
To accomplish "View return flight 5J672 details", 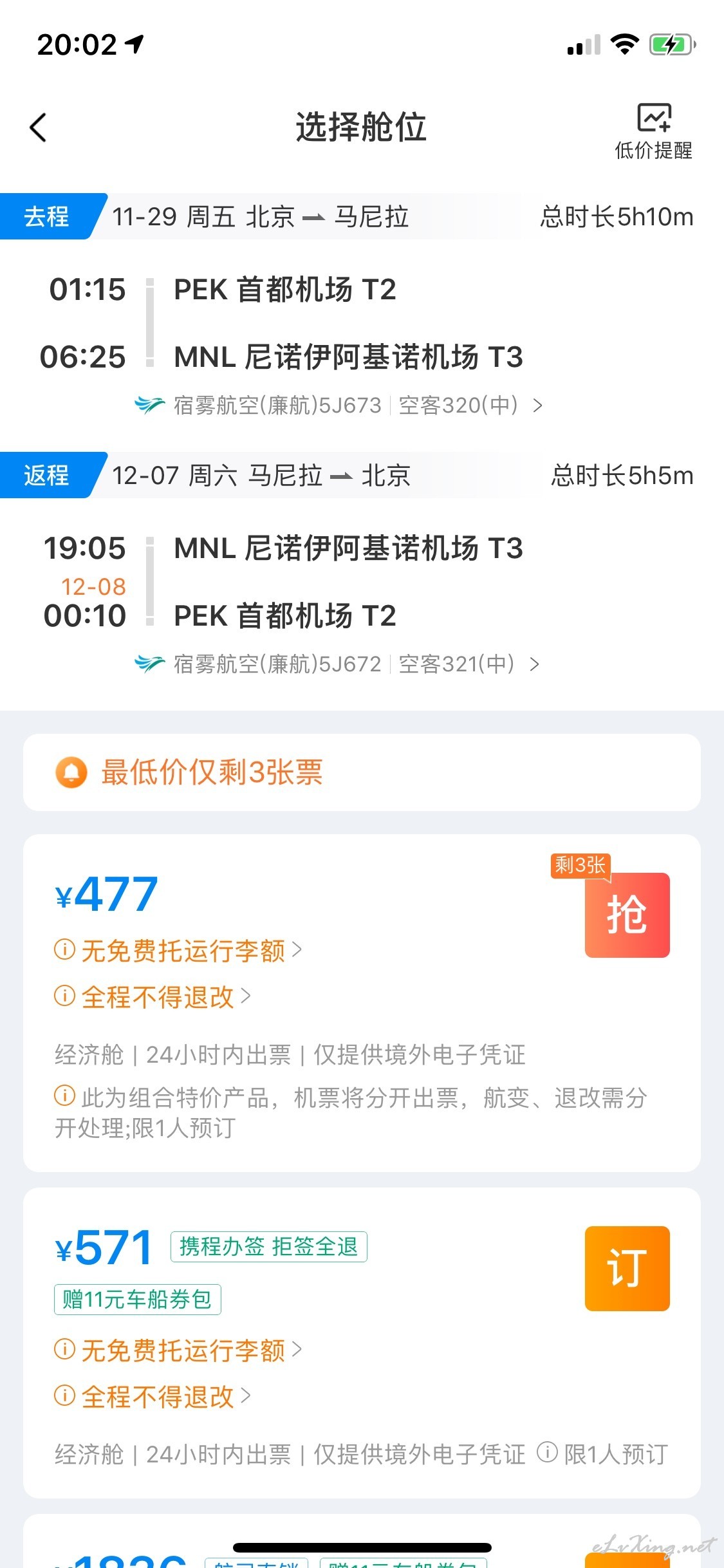I will point(337,664).
